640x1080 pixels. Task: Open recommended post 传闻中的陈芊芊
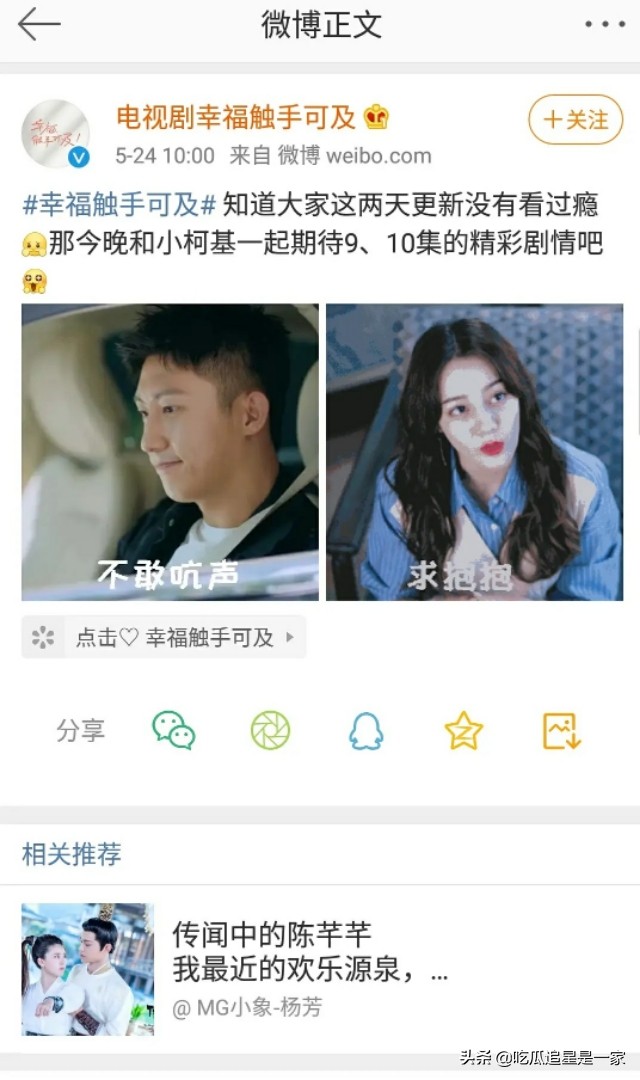[310, 953]
